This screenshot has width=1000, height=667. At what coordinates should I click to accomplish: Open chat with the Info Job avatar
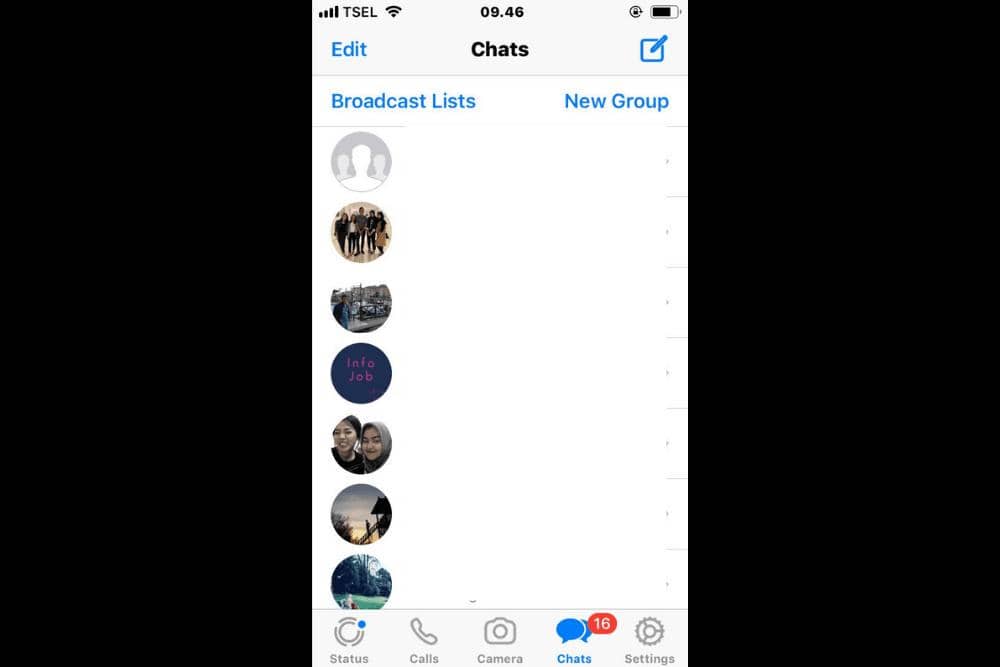point(500,373)
